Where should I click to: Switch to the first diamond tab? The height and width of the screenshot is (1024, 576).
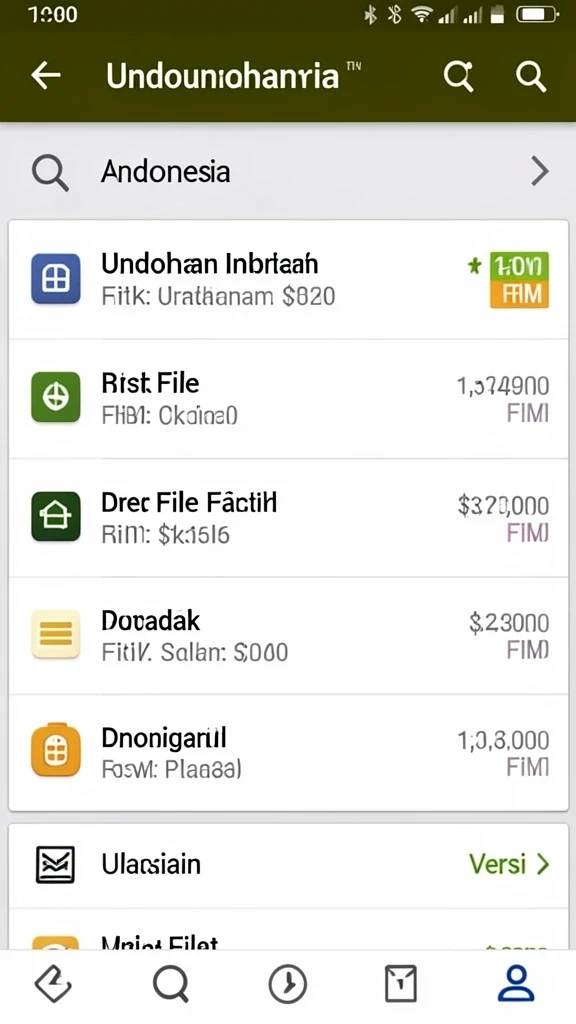pyautogui.click(x=52, y=984)
